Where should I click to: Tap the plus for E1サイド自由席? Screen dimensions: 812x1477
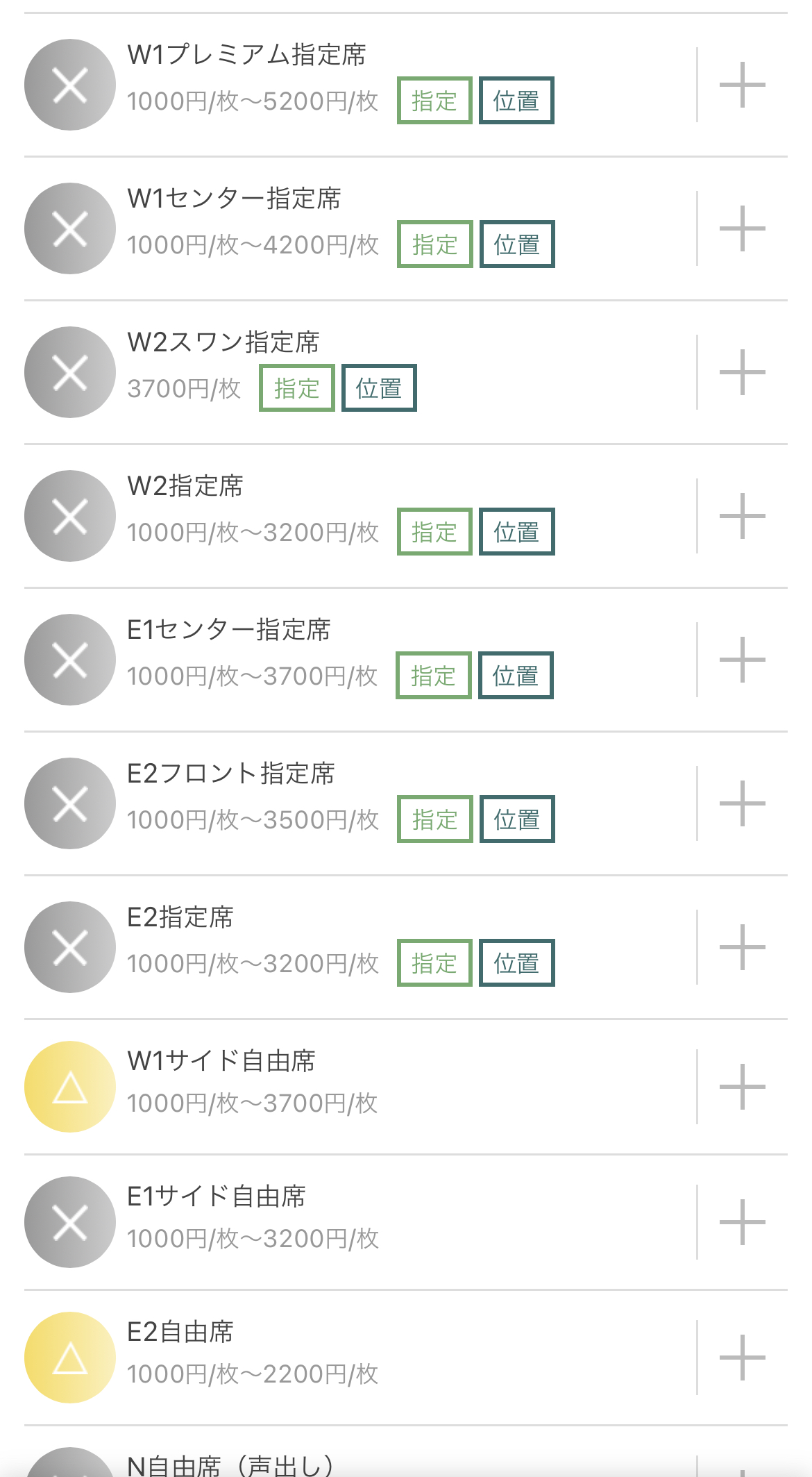click(x=742, y=1222)
